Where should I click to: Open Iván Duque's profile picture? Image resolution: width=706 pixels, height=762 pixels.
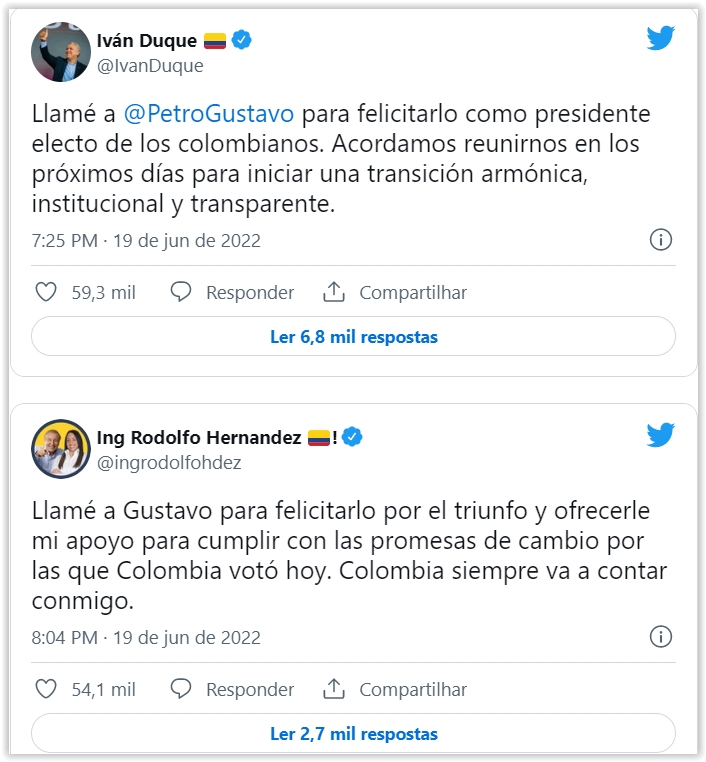point(62,53)
